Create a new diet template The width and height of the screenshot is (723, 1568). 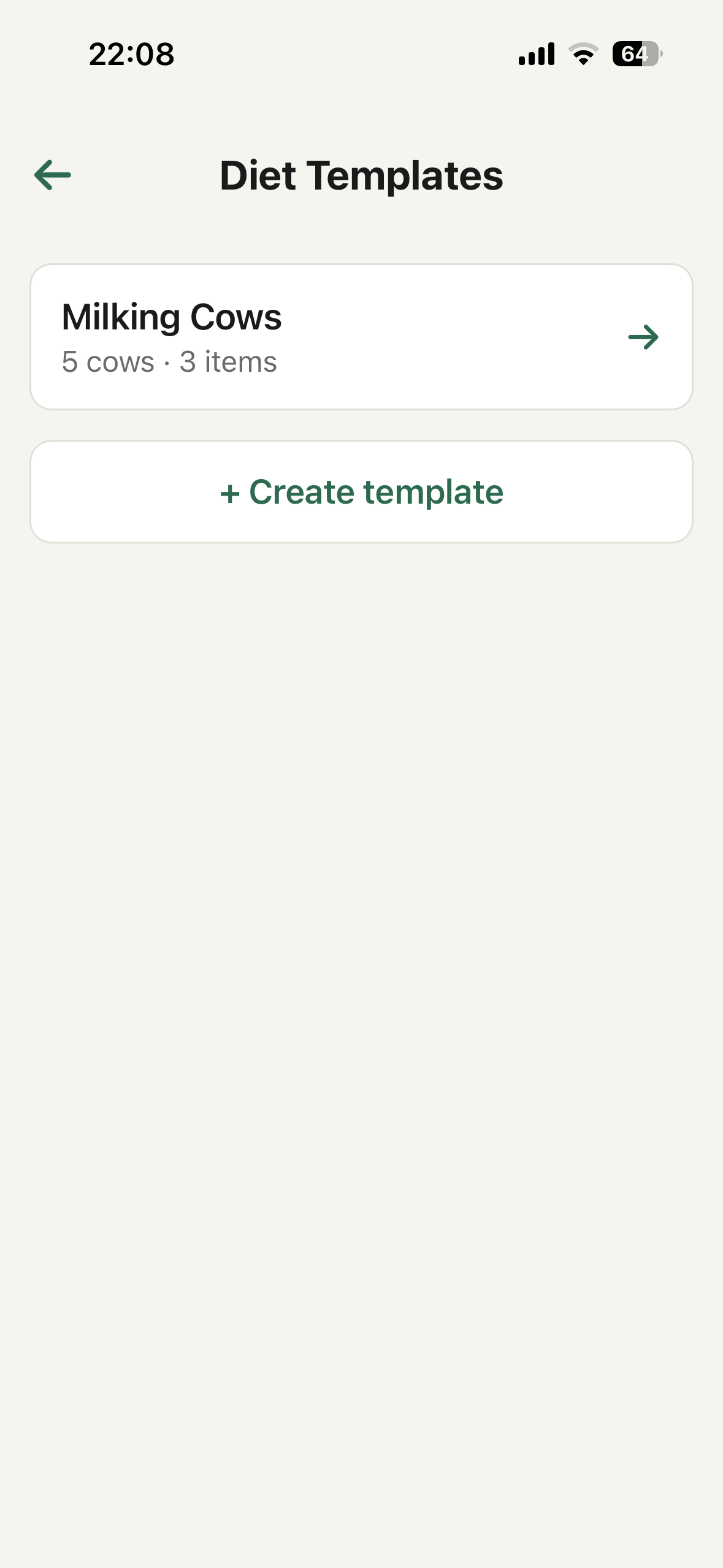coord(361,492)
